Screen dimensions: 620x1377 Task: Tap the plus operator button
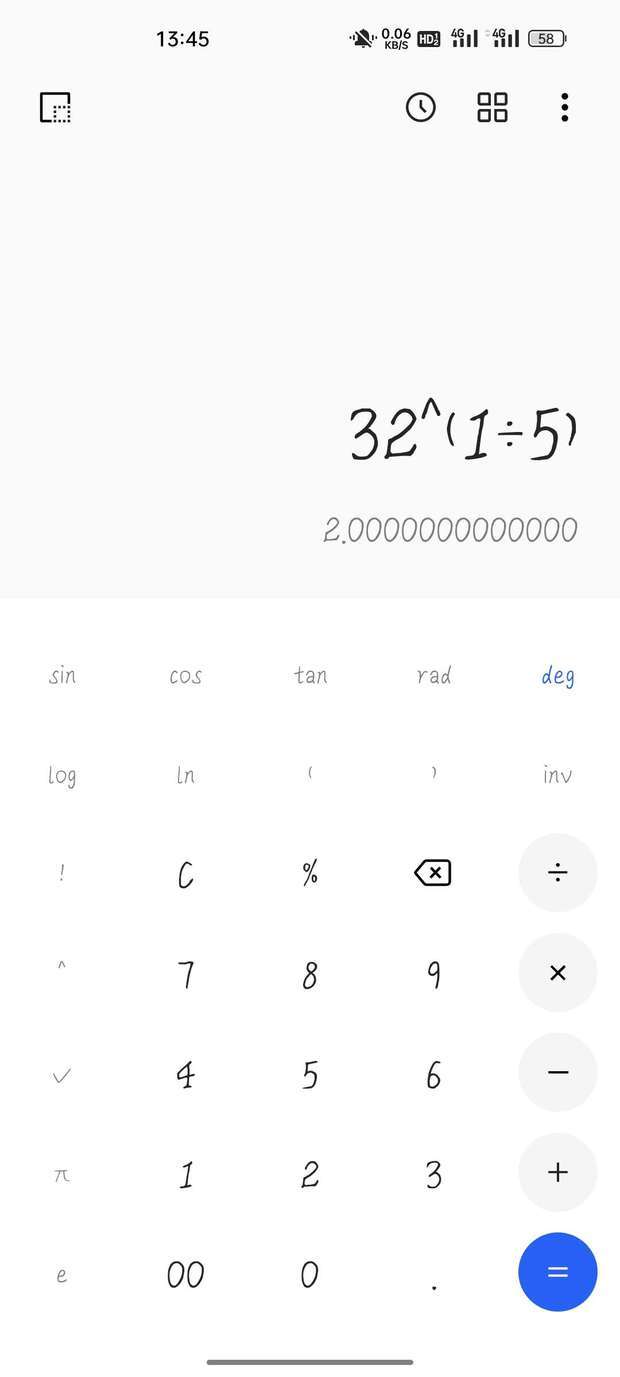click(558, 1172)
